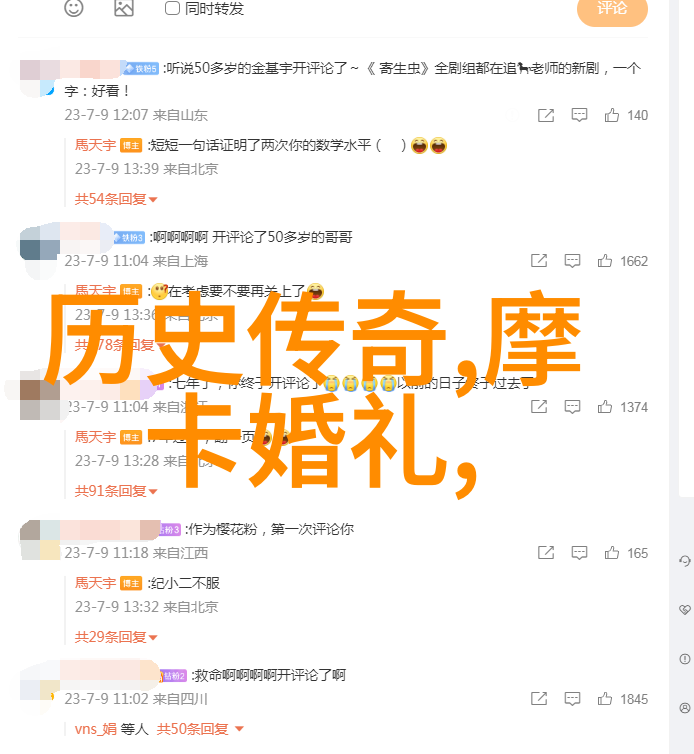
Task: Check the 同时转发 checkbox
Action: [172, 9]
